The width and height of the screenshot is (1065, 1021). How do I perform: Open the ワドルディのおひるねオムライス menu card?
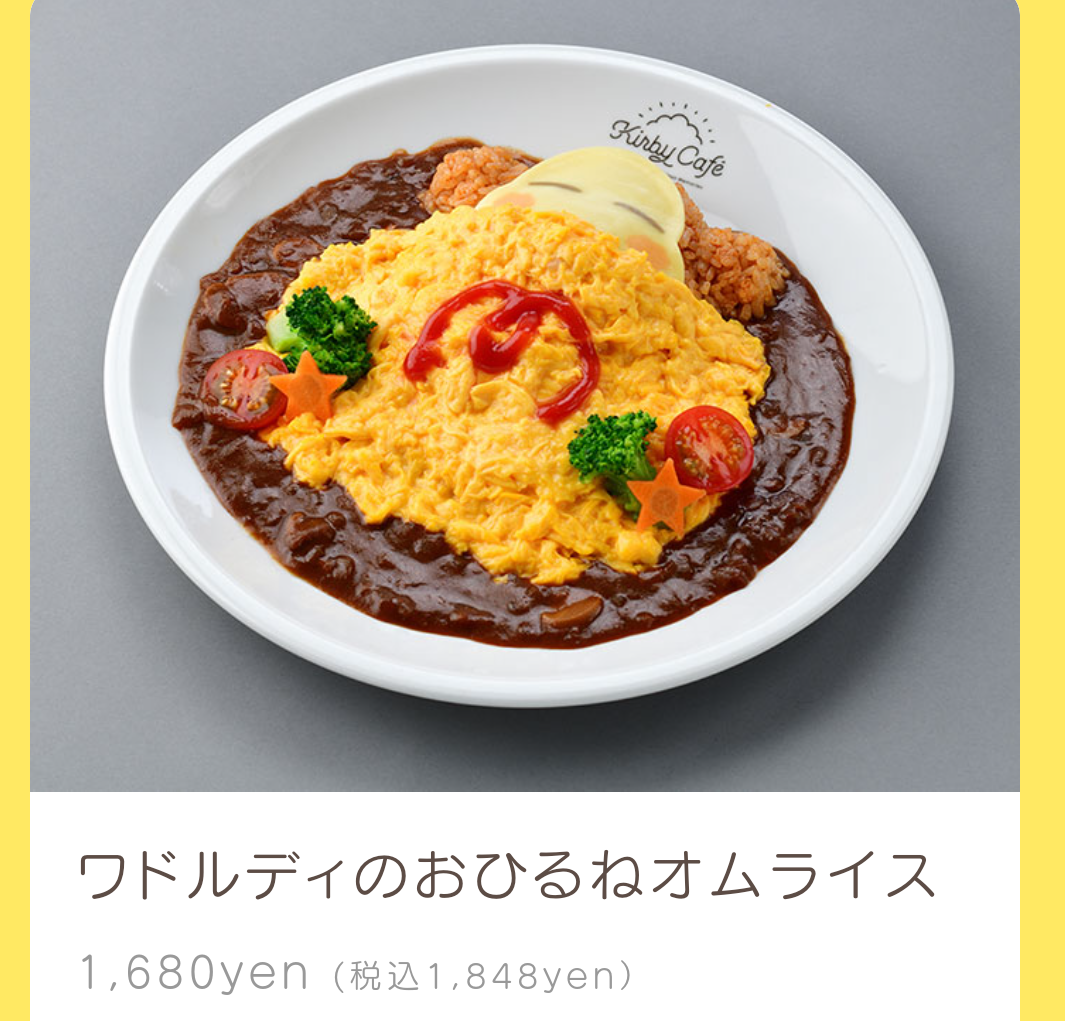508,876
